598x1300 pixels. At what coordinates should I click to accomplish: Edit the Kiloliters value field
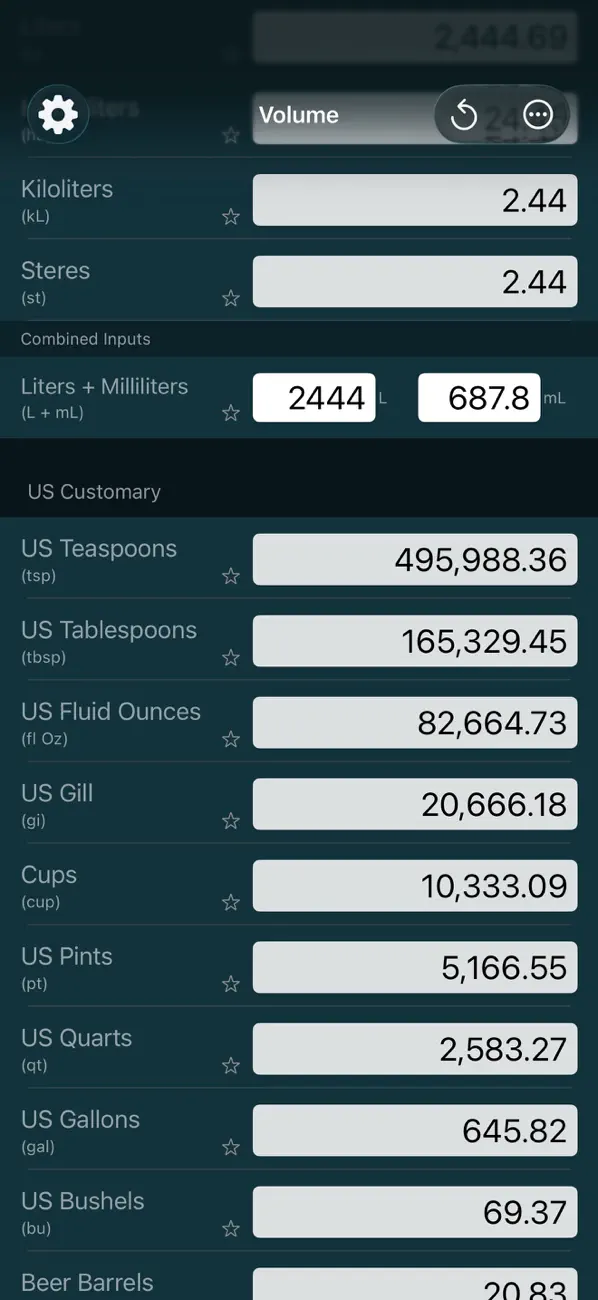pyautogui.click(x=415, y=200)
